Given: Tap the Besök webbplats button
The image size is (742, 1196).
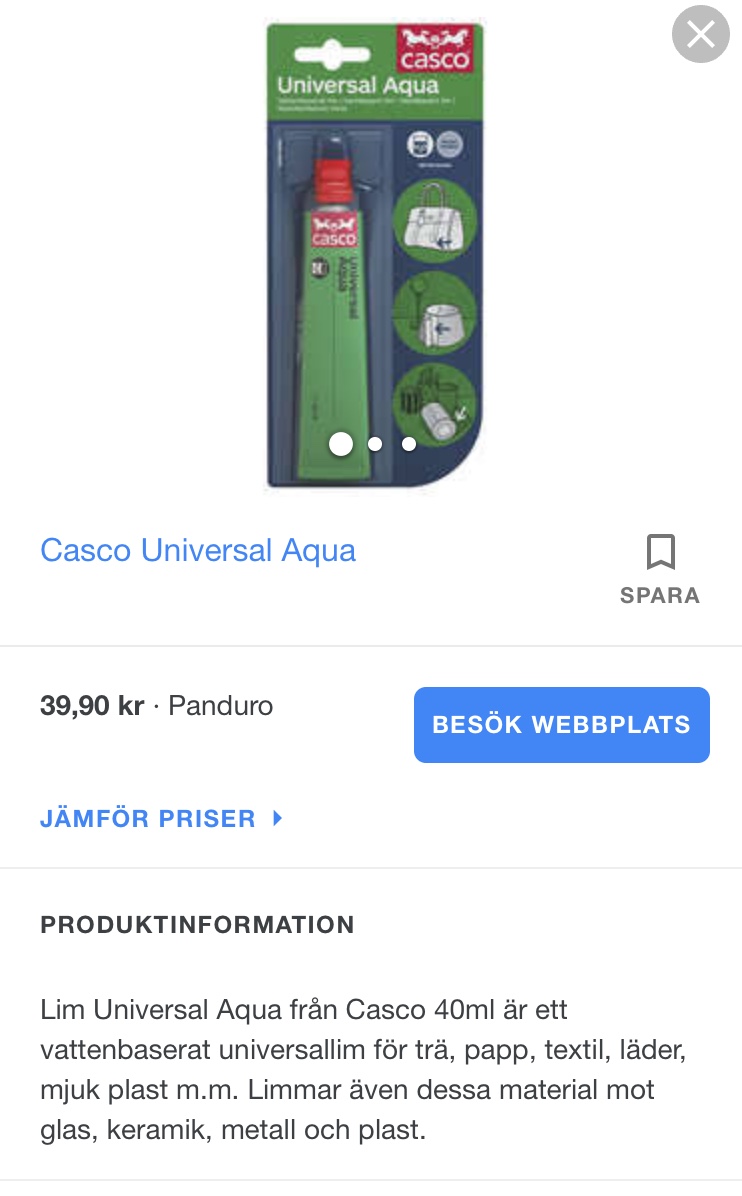Looking at the screenshot, I should [x=561, y=724].
